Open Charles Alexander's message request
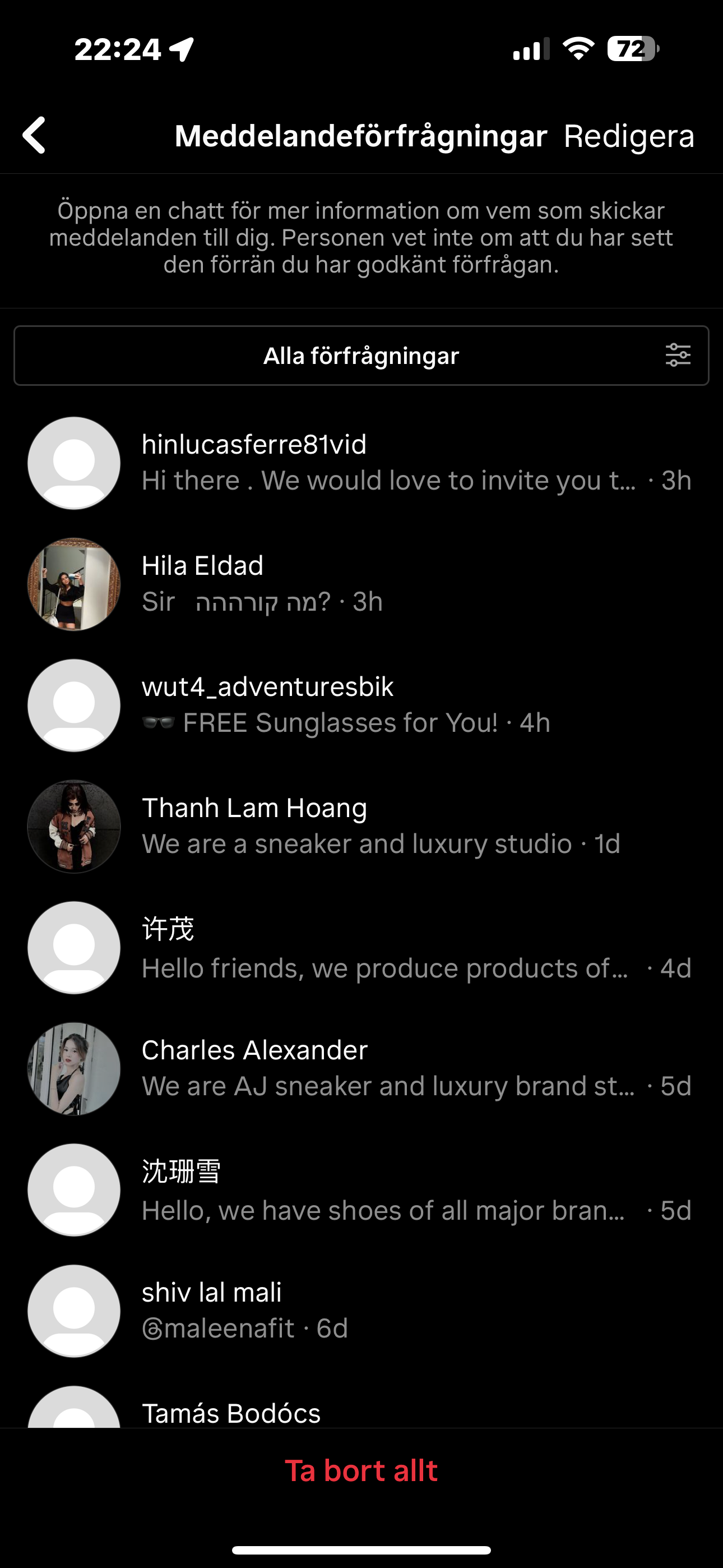Screen dimensions: 723x1568 click(361, 1069)
